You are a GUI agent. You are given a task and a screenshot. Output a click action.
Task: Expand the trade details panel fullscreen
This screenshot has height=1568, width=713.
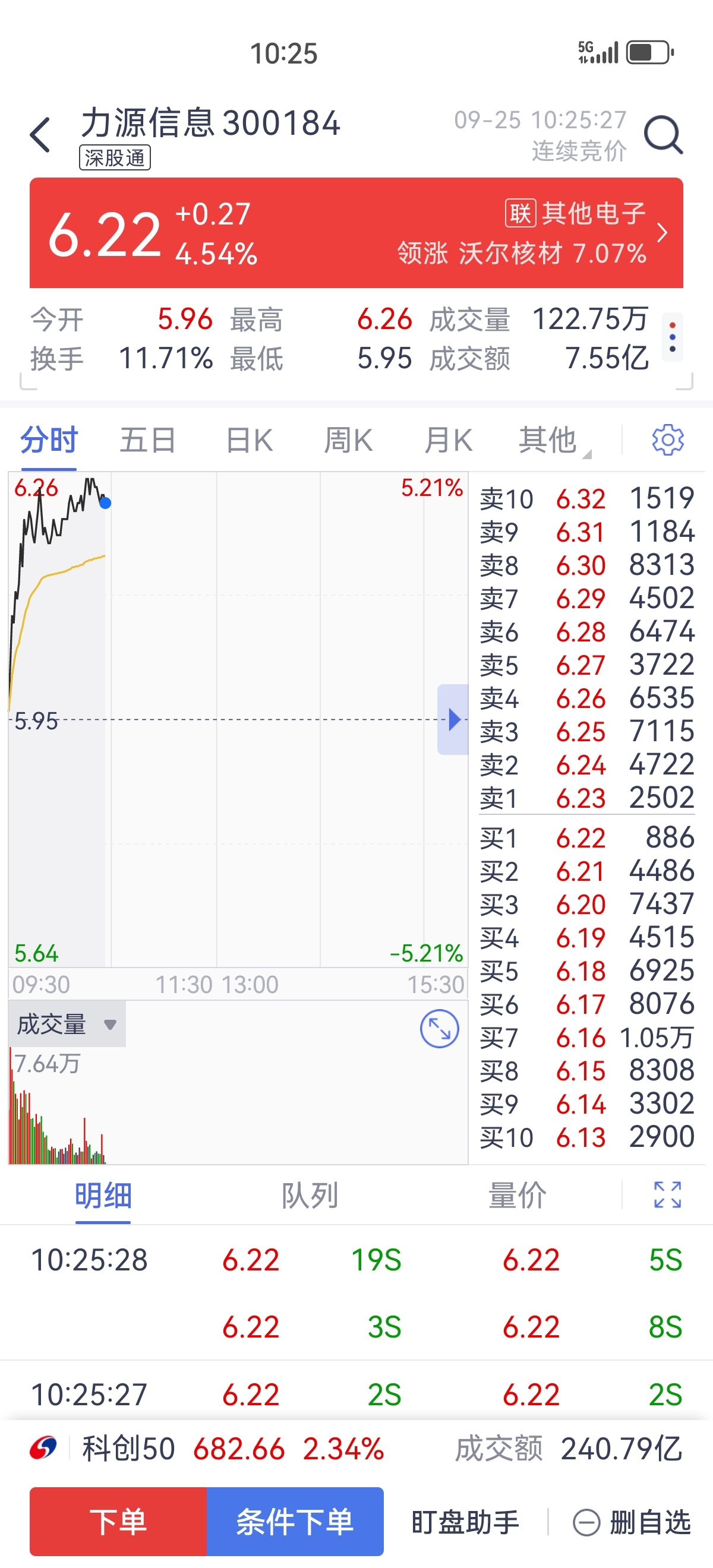tap(667, 1194)
